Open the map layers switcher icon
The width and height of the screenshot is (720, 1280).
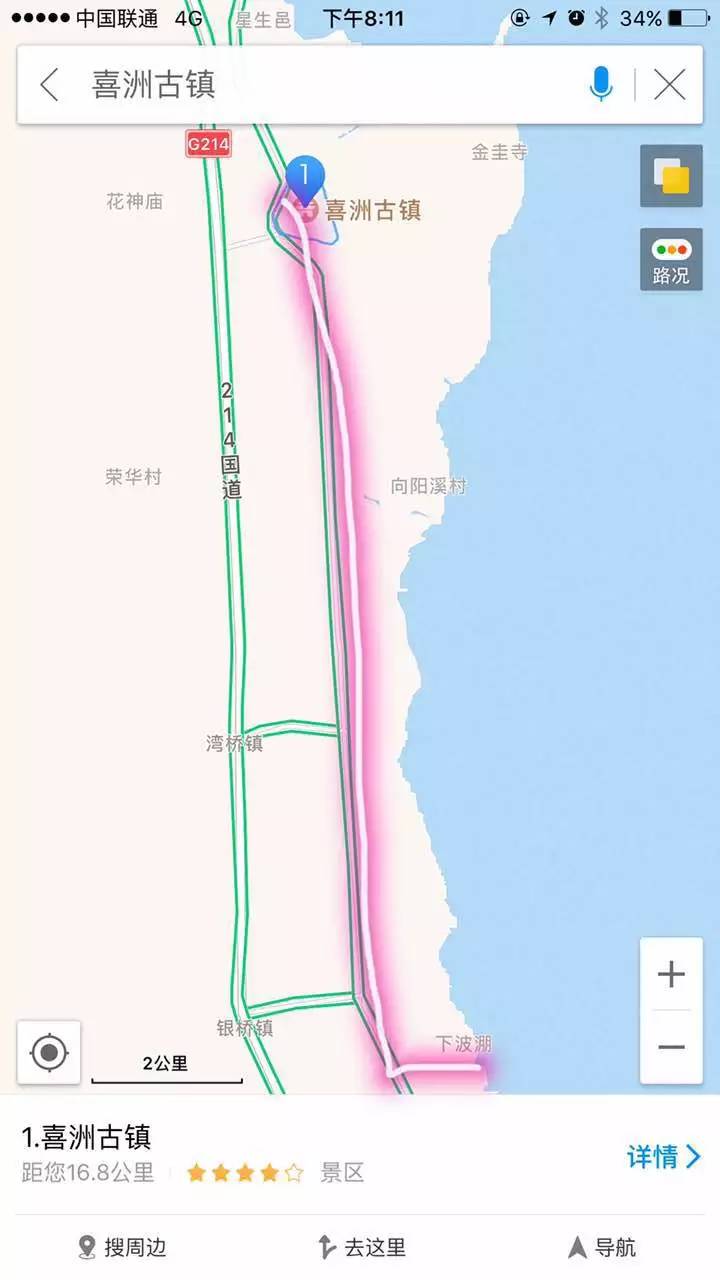click(x=670, y=175)
